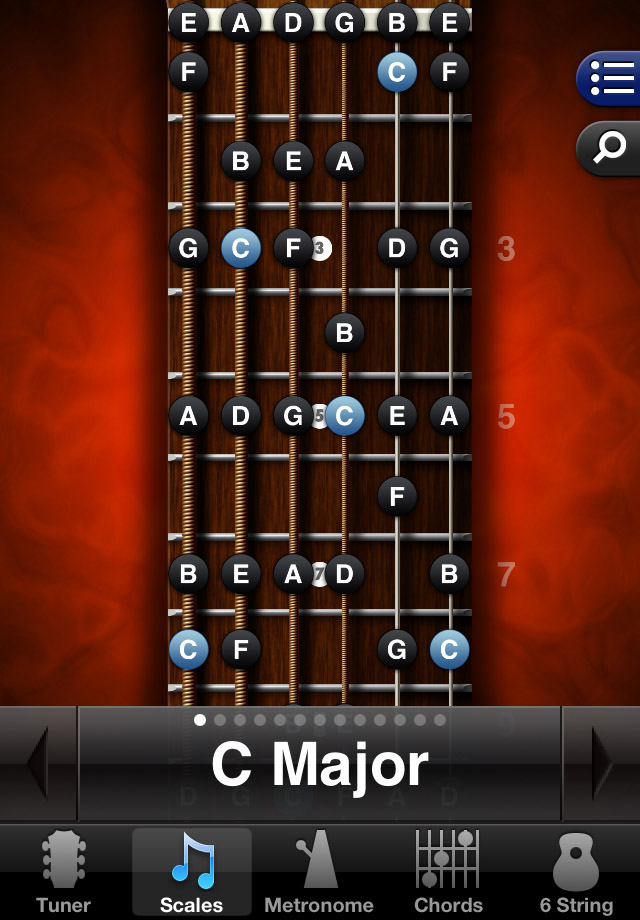
Task: Switch to the Chords tab
Action: [448, 873]
